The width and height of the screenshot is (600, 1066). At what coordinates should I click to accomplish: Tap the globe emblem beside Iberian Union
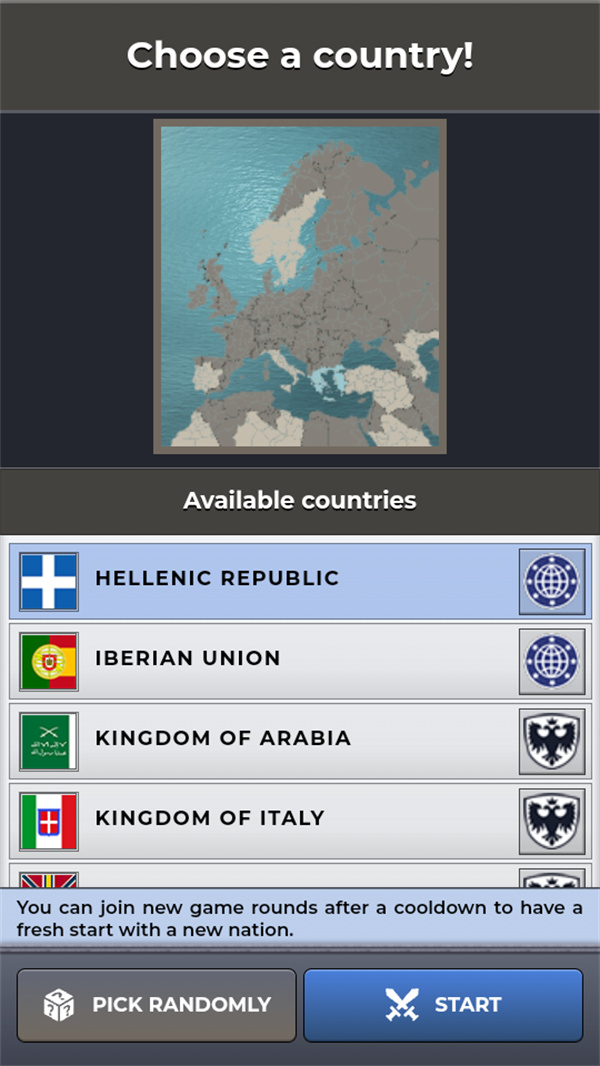pyautogui.click(x=552, y=660)
